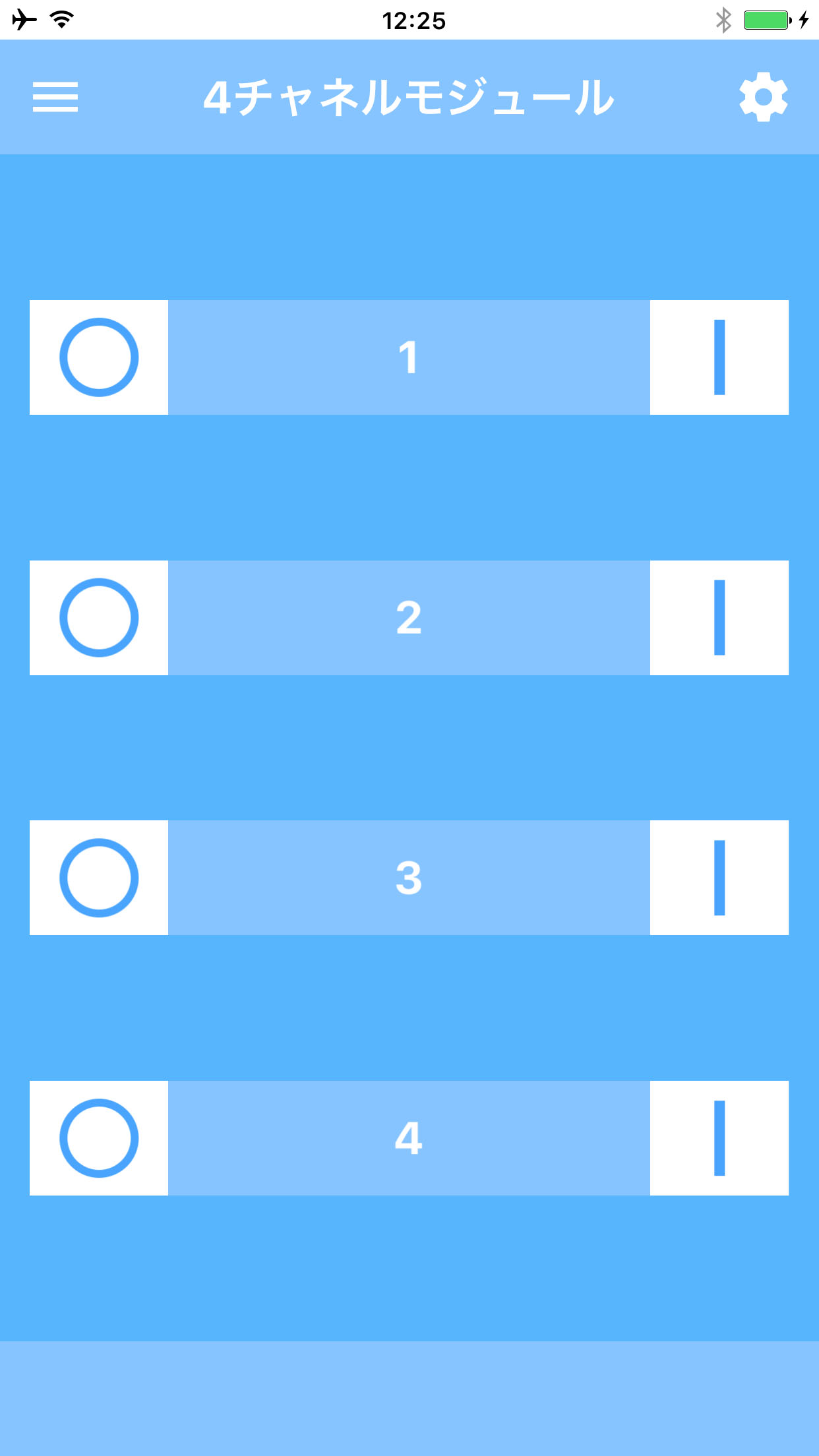
Task: Disable channel 4 via the circle button
Action: point(99,1138)
